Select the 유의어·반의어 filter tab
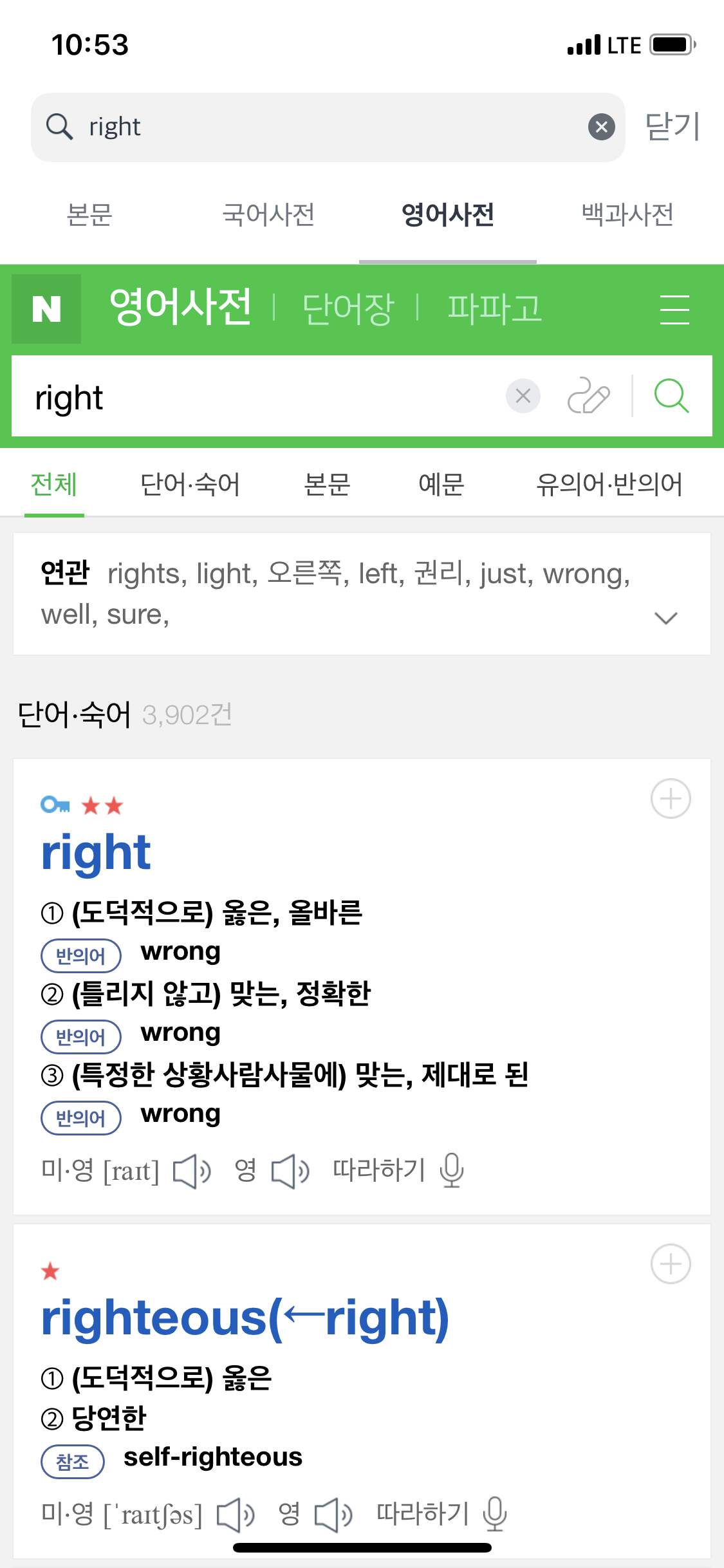 609,484
